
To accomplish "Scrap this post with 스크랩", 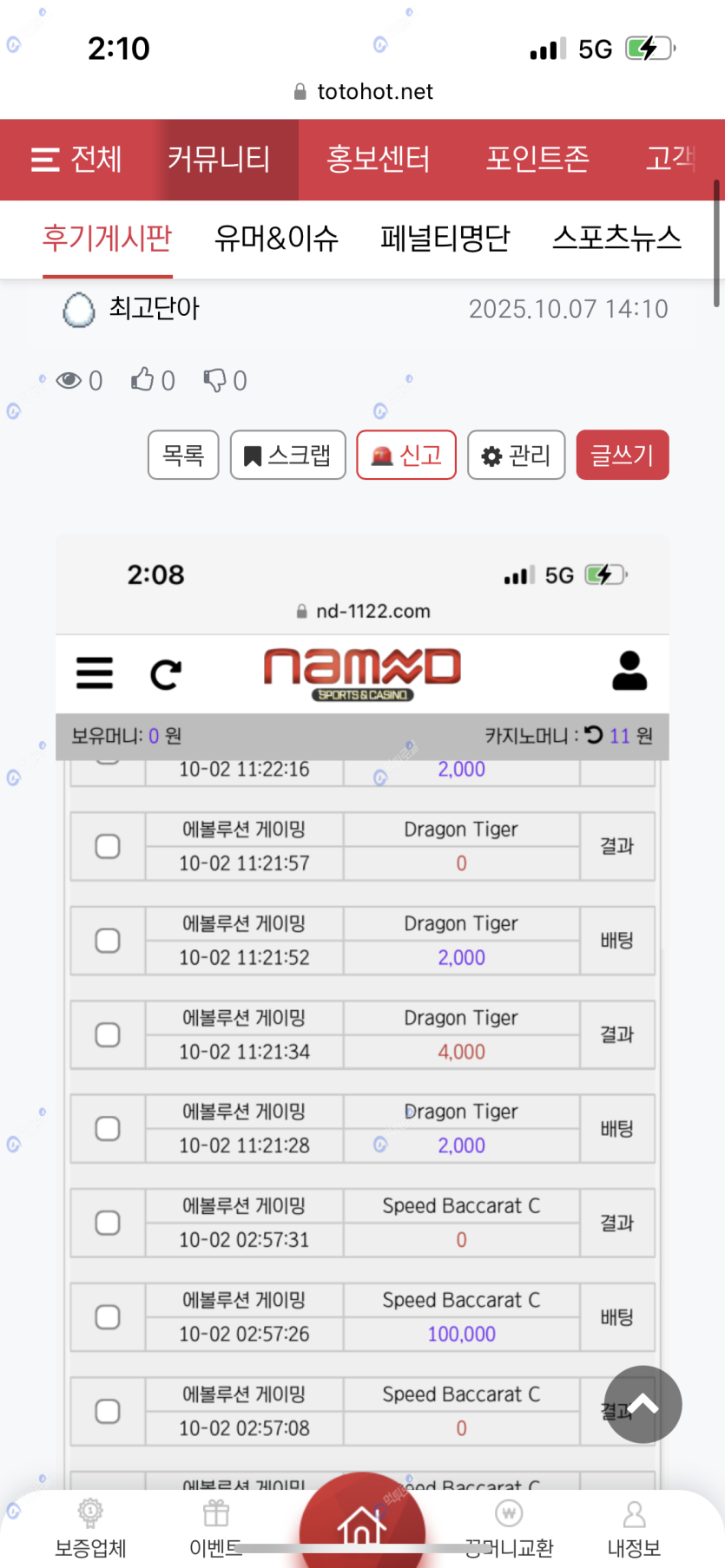I will (x=287, y=455).
